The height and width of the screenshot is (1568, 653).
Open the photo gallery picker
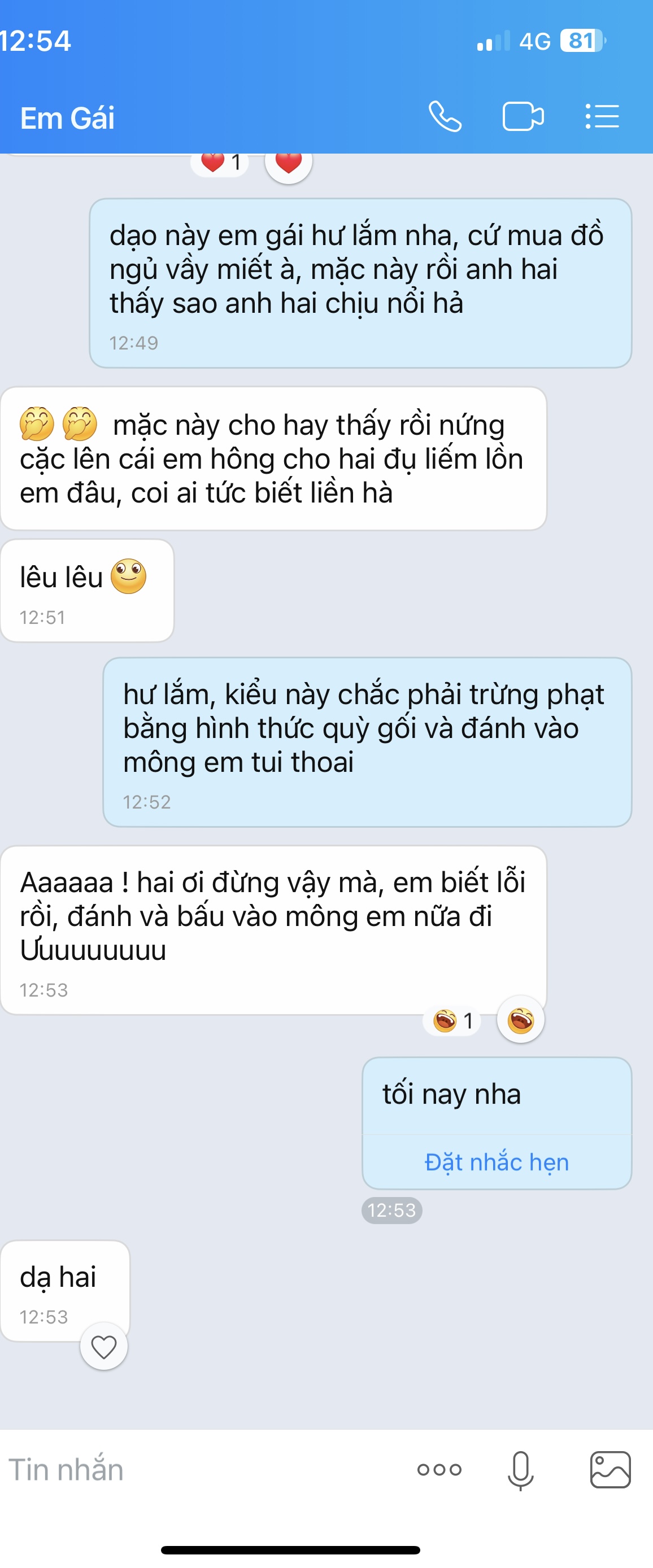[x=610, y=1469]
